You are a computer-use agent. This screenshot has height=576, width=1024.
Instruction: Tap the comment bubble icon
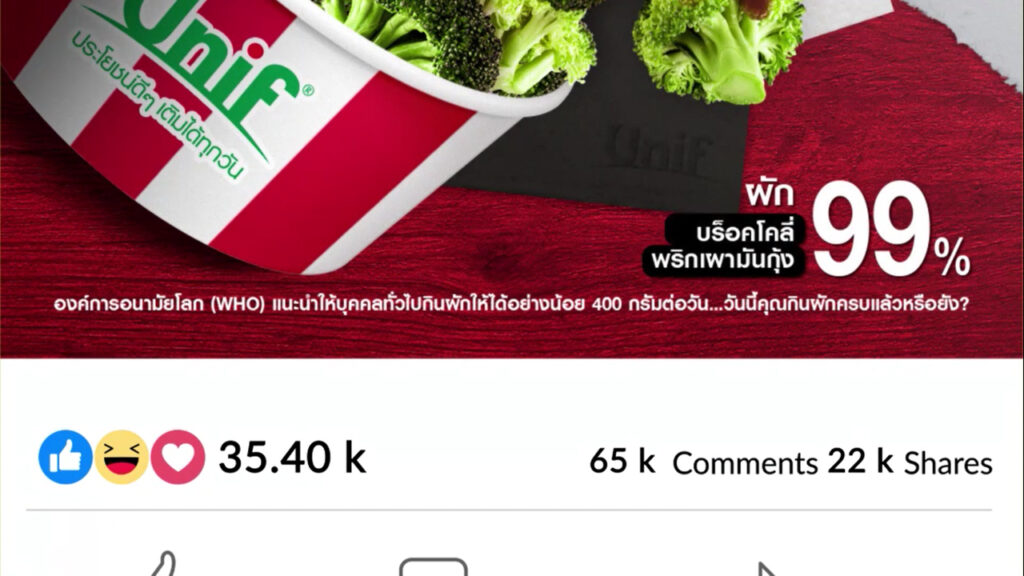coord(433,566)
